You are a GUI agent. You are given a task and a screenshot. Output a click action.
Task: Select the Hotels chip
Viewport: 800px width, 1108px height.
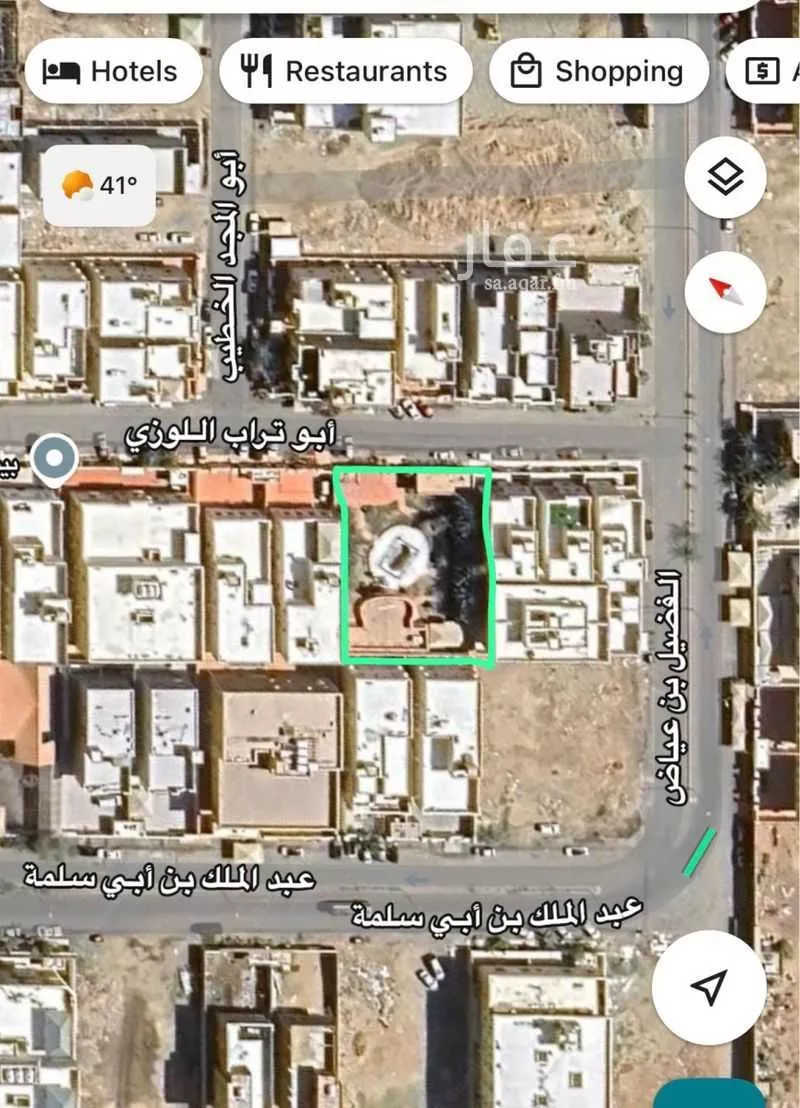[112, 72]
